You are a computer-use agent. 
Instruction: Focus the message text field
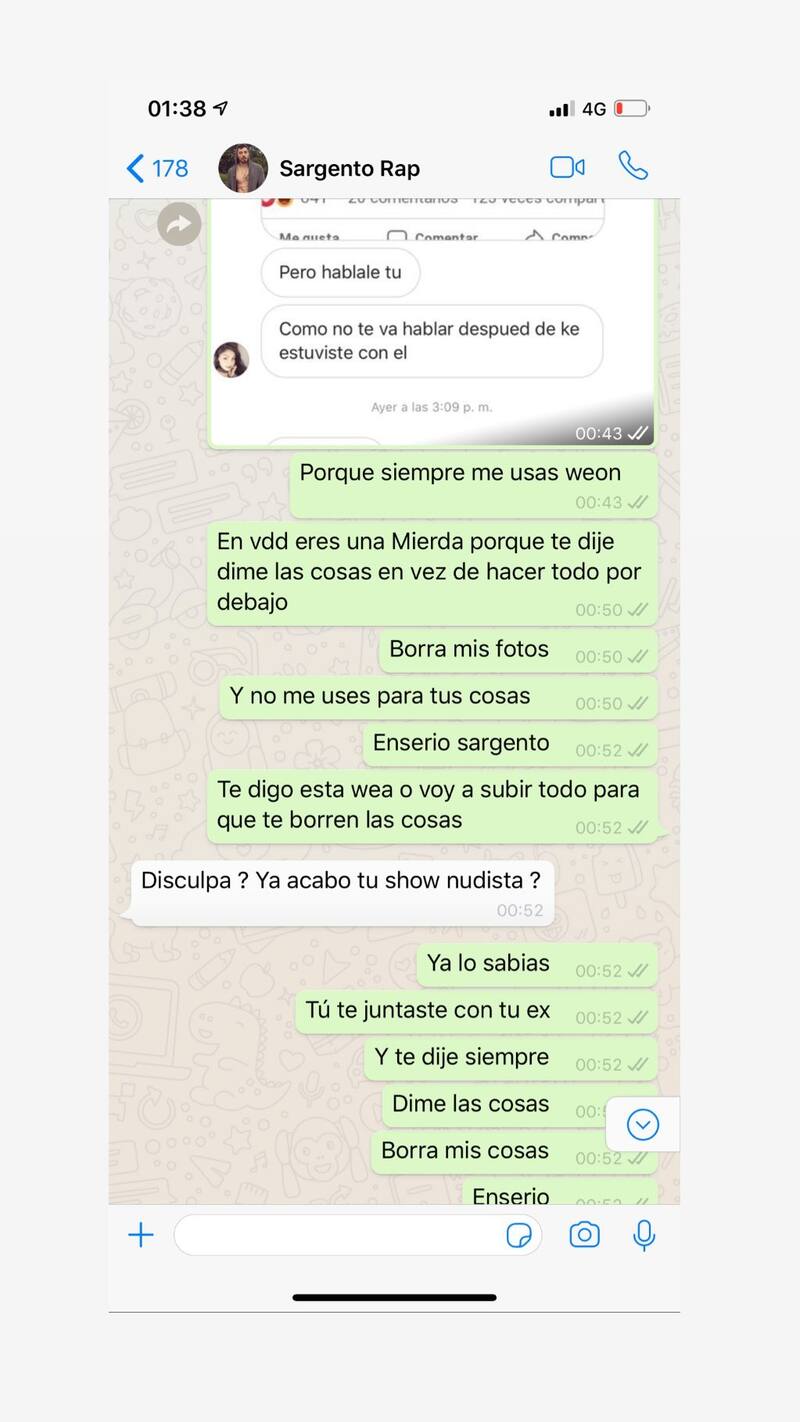click(340, 1235)
